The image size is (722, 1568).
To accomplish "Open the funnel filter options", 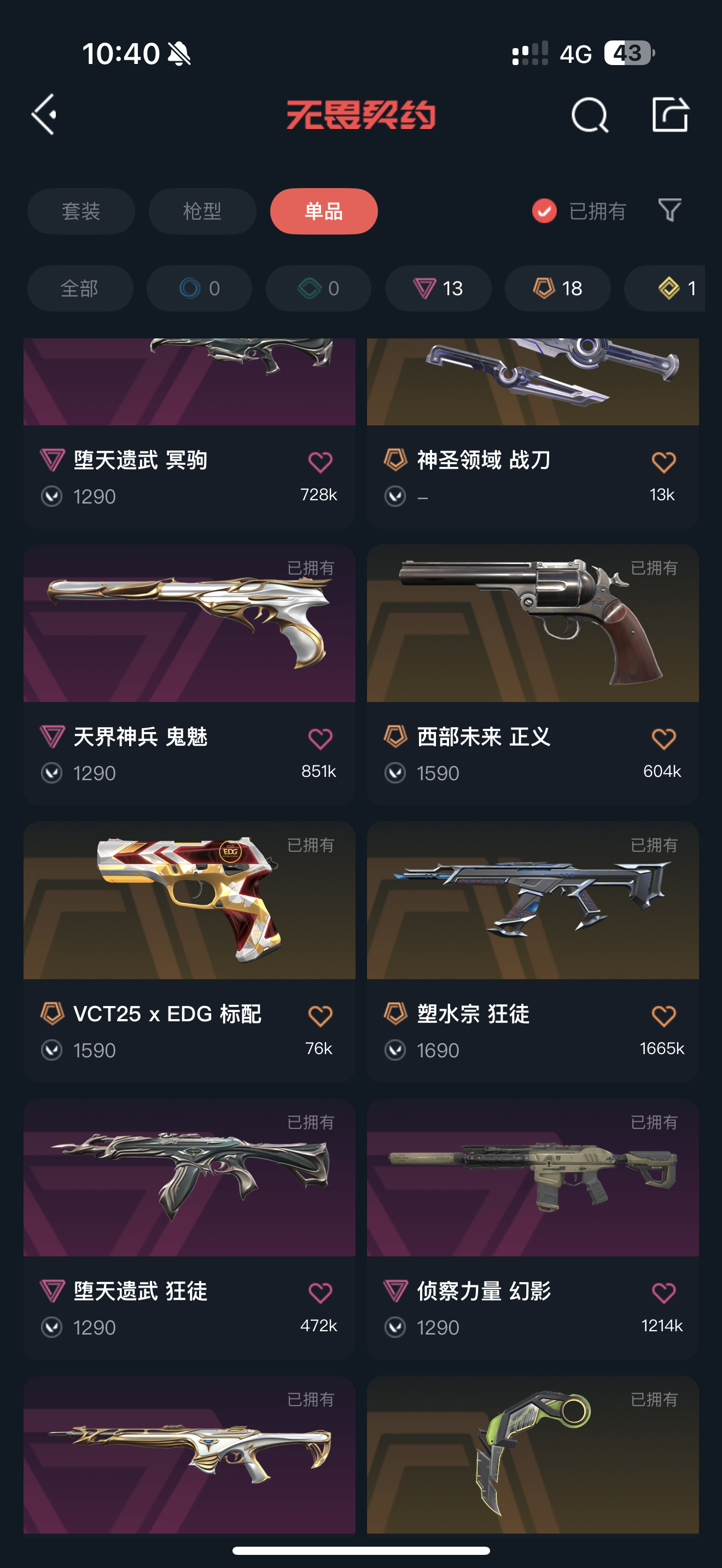I will point(669,210).
